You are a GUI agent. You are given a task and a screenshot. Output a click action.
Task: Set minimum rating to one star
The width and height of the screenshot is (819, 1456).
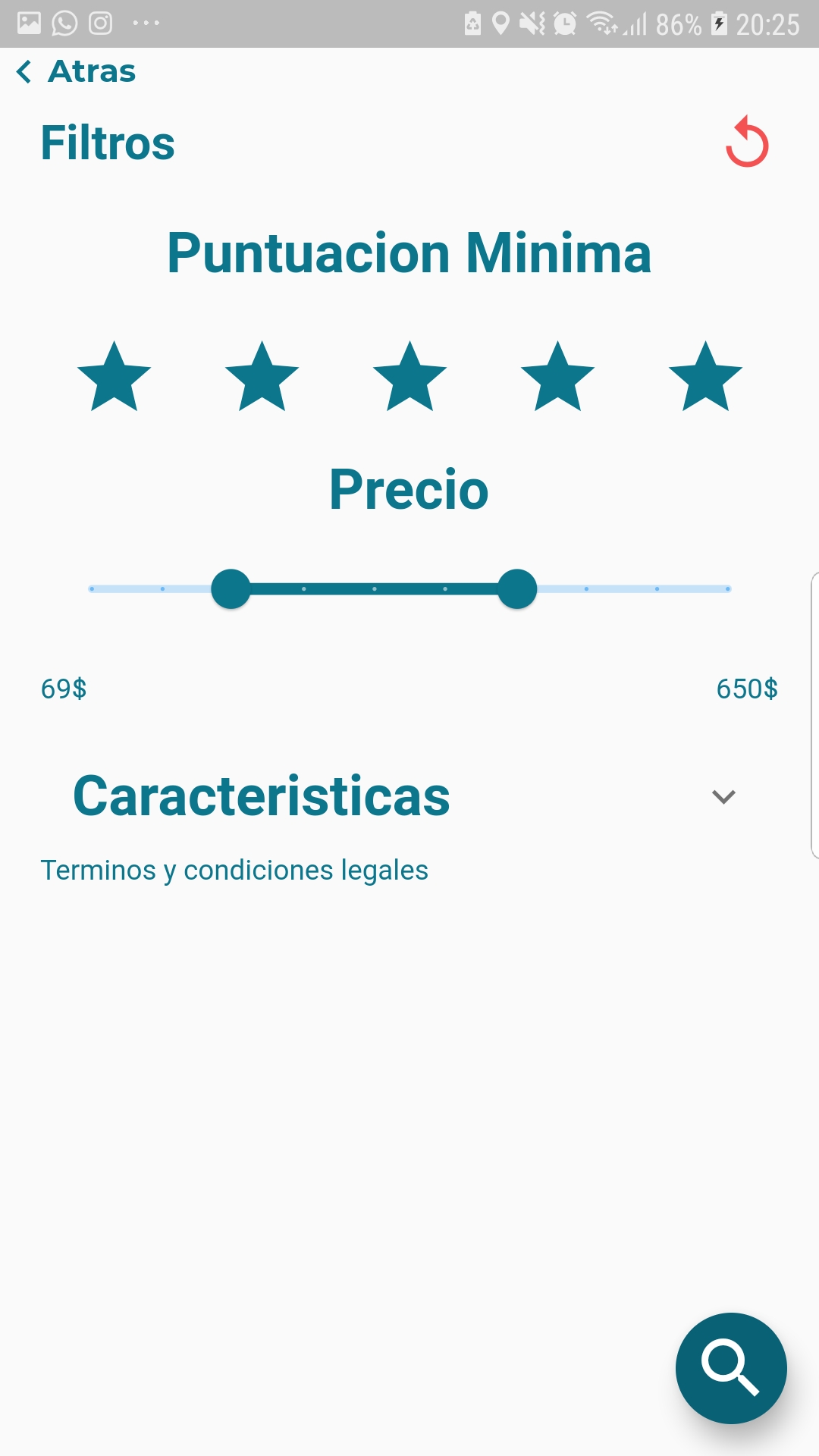(x=115, y=378)
